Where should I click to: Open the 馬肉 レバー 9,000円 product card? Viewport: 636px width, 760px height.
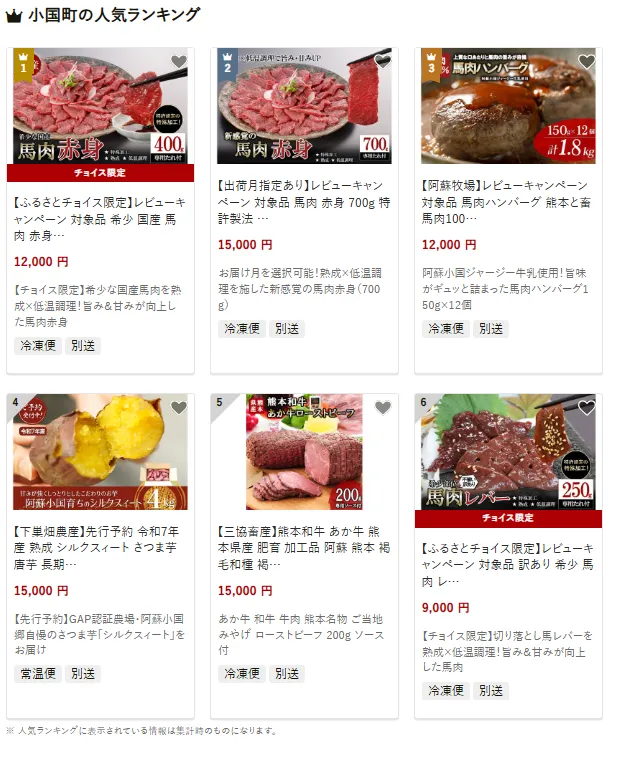(x=507, y=564)
